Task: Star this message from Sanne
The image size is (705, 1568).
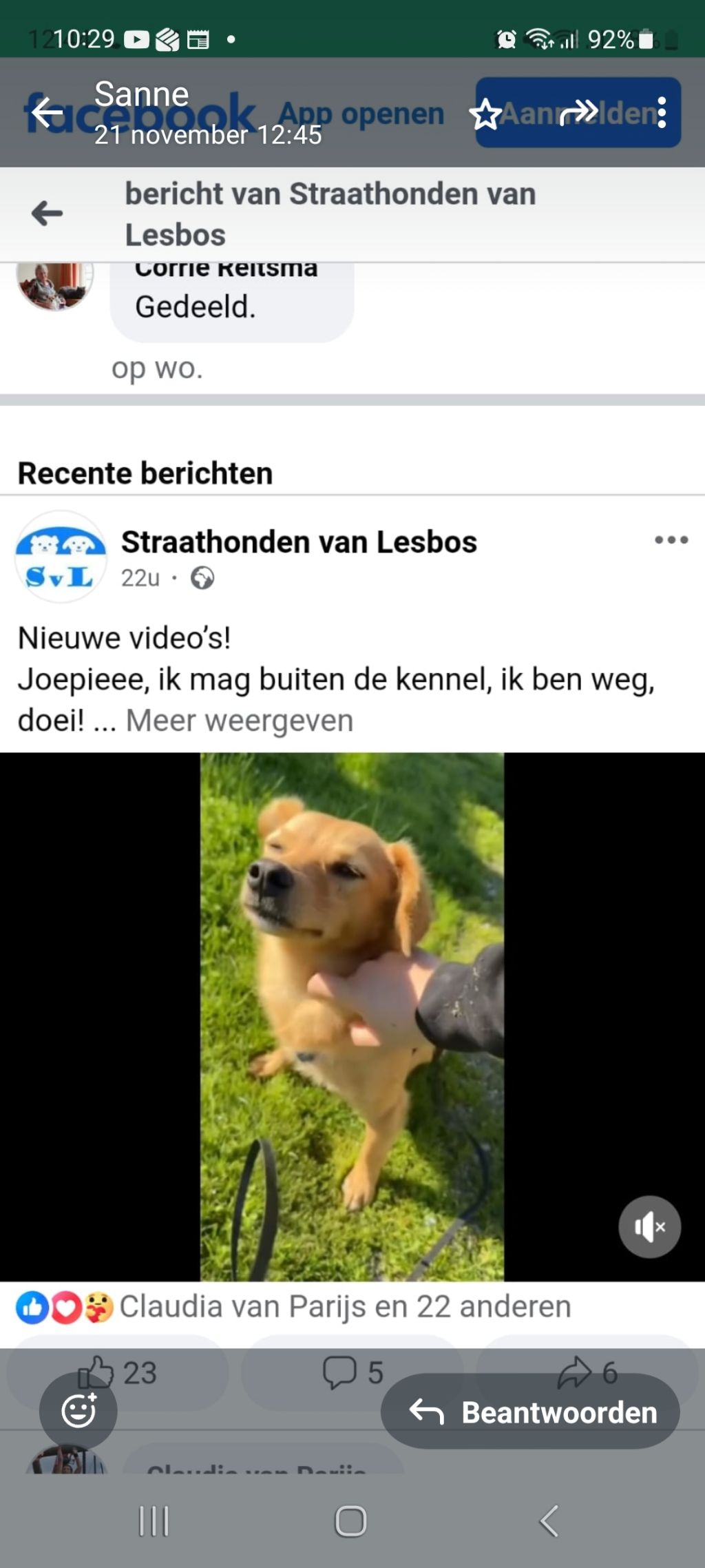Action: (x=485, y=114)
